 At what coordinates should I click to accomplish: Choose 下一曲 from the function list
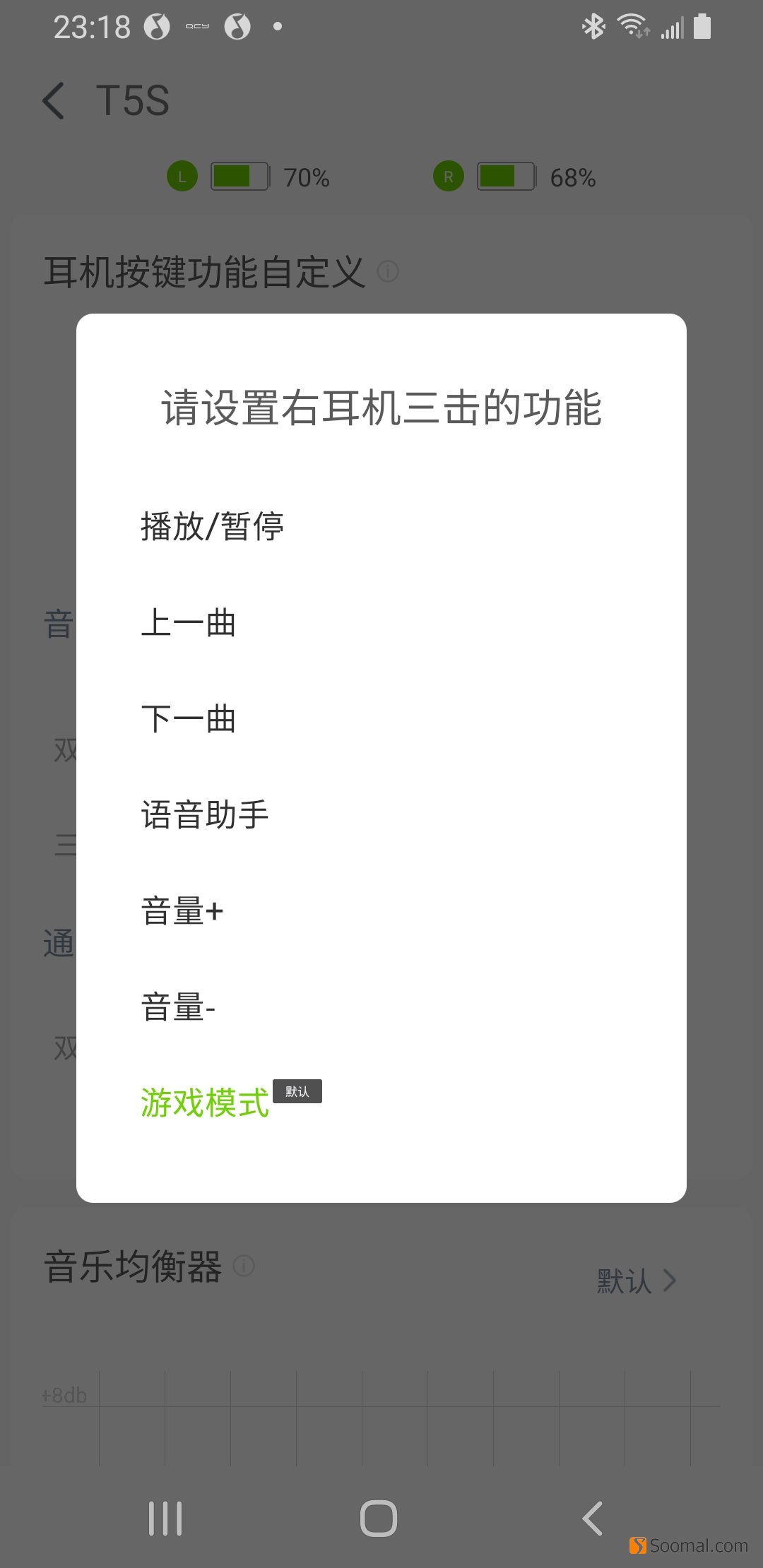(188, 719)
